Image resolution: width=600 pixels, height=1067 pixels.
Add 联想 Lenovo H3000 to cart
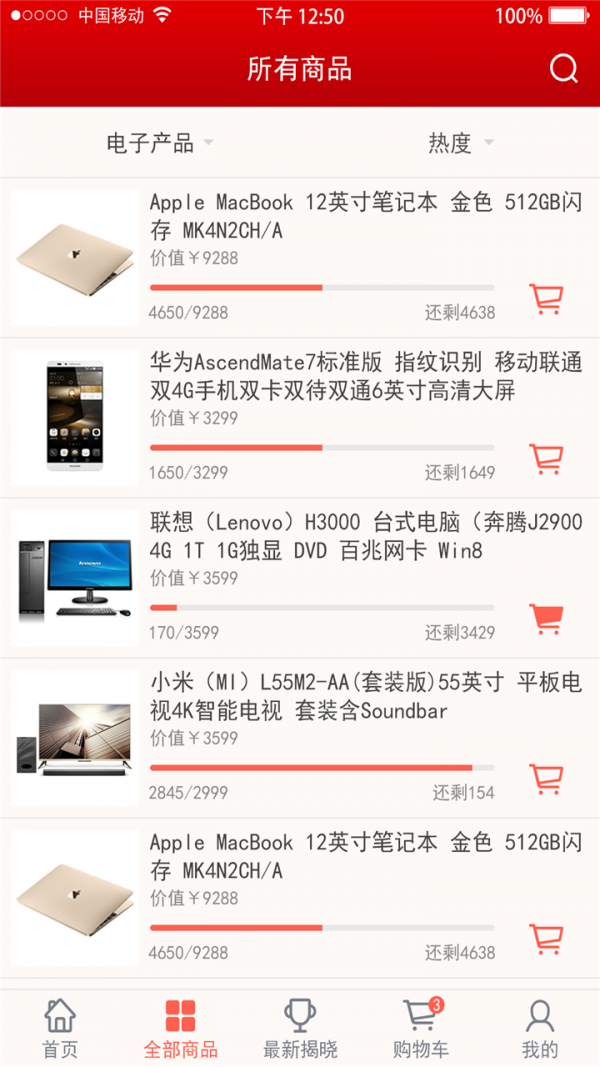546,619
